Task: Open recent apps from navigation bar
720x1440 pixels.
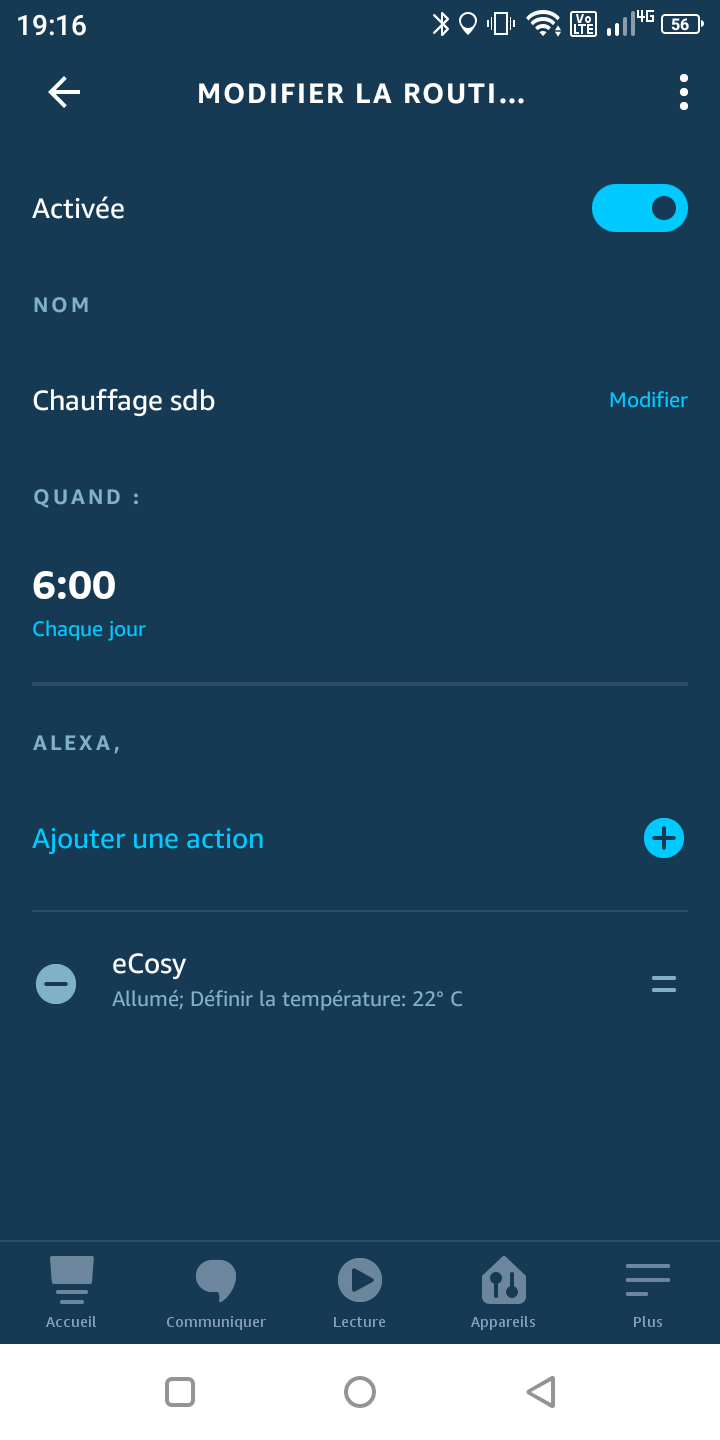Action: [180, 1392]
